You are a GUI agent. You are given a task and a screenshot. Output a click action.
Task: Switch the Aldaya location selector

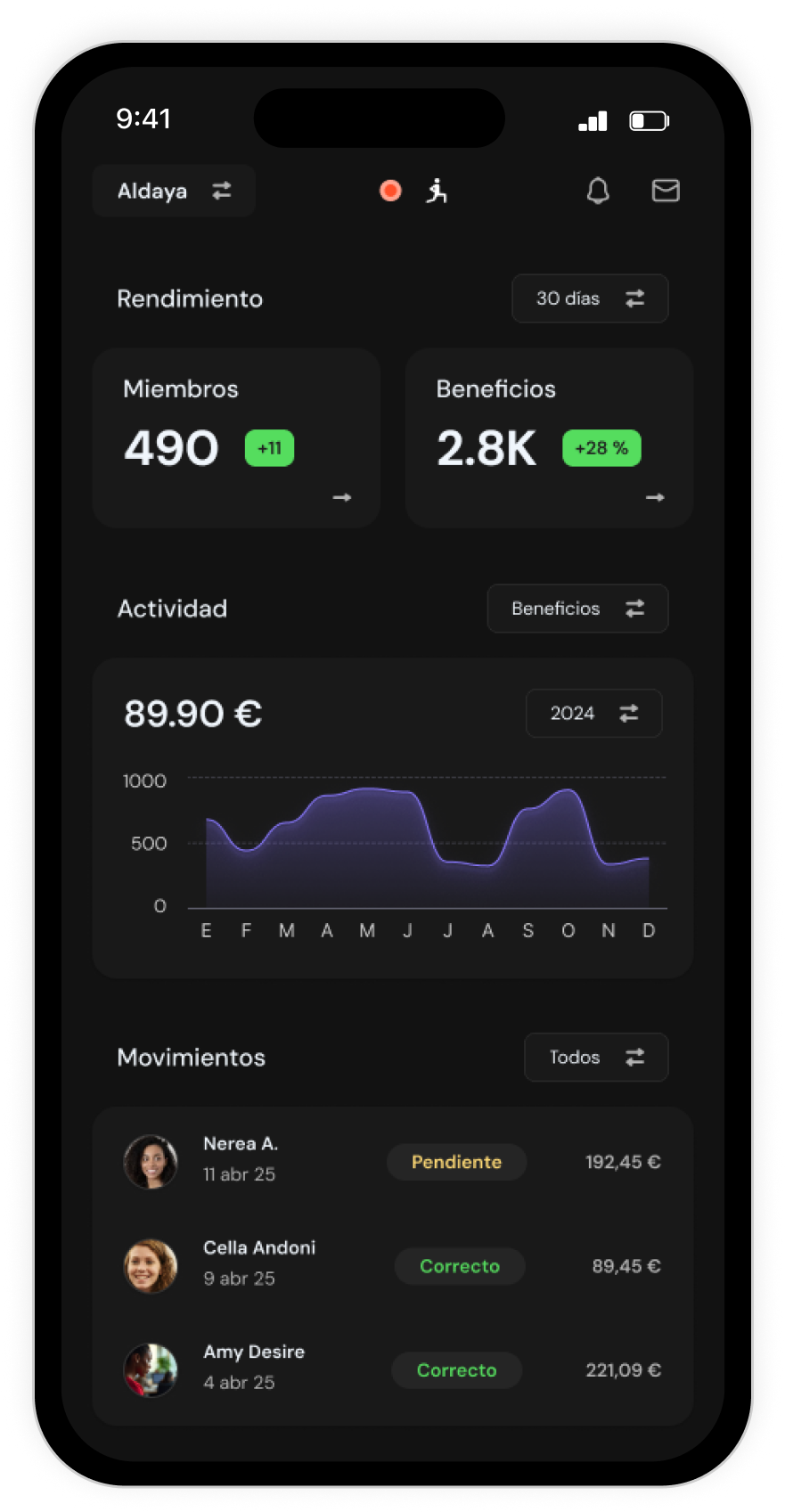174,191
